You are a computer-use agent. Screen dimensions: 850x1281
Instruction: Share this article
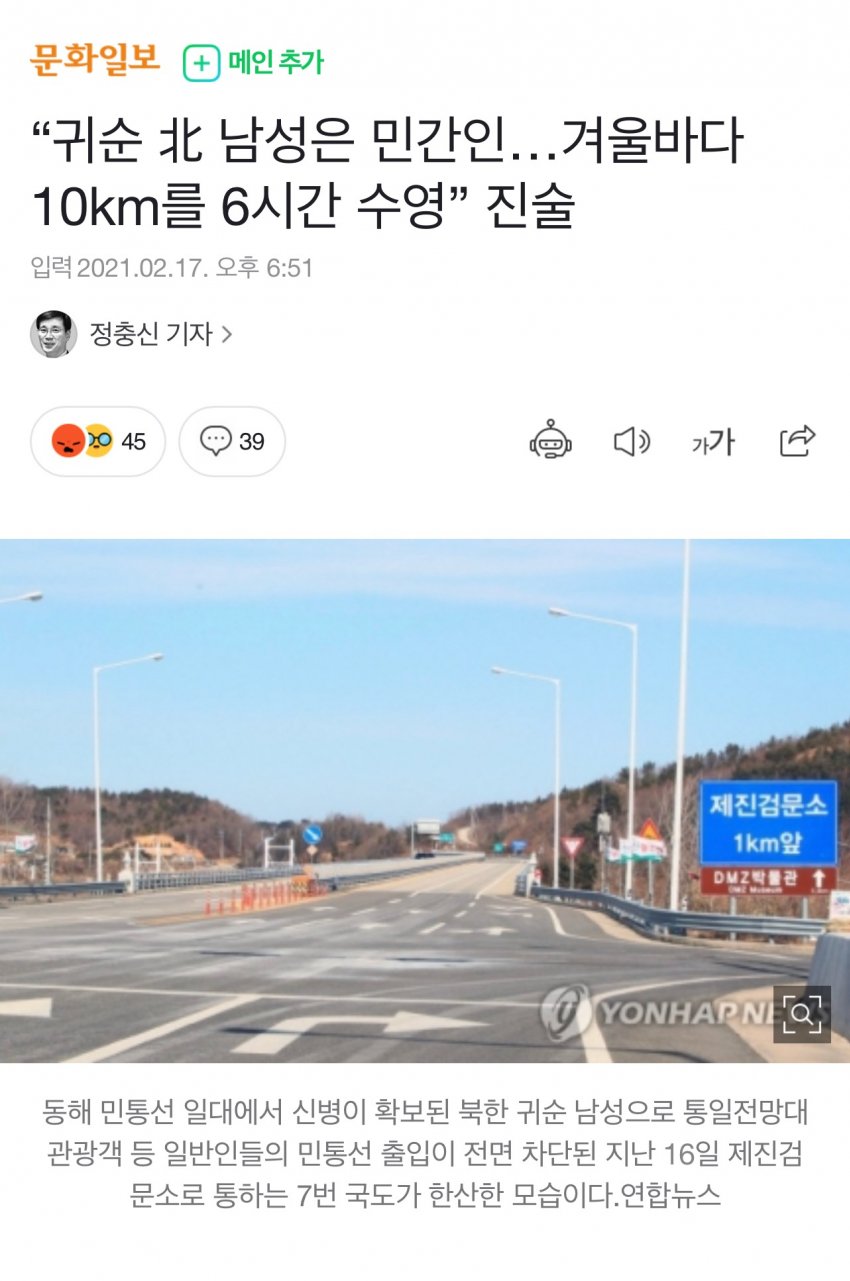pos(797,441)
